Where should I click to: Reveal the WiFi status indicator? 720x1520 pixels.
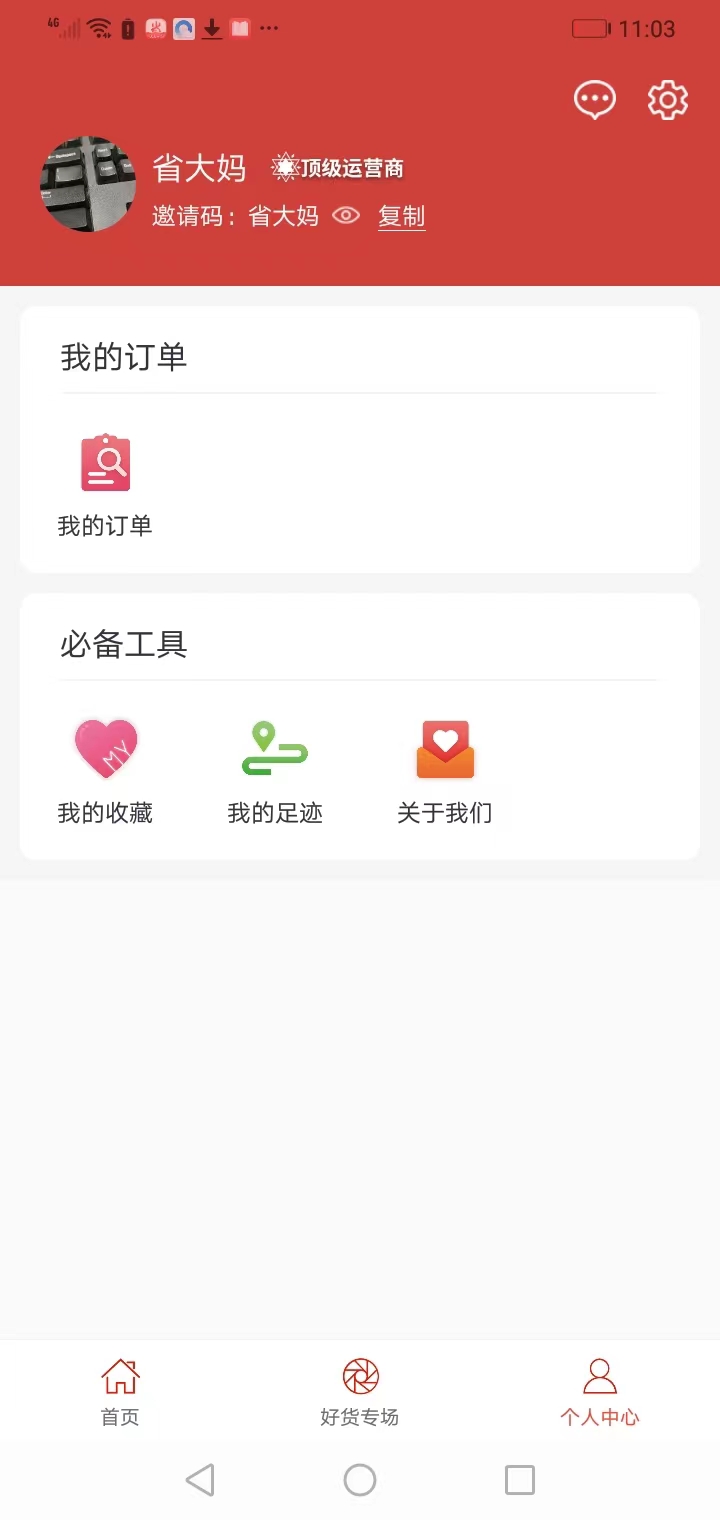[x=99, y=26]
